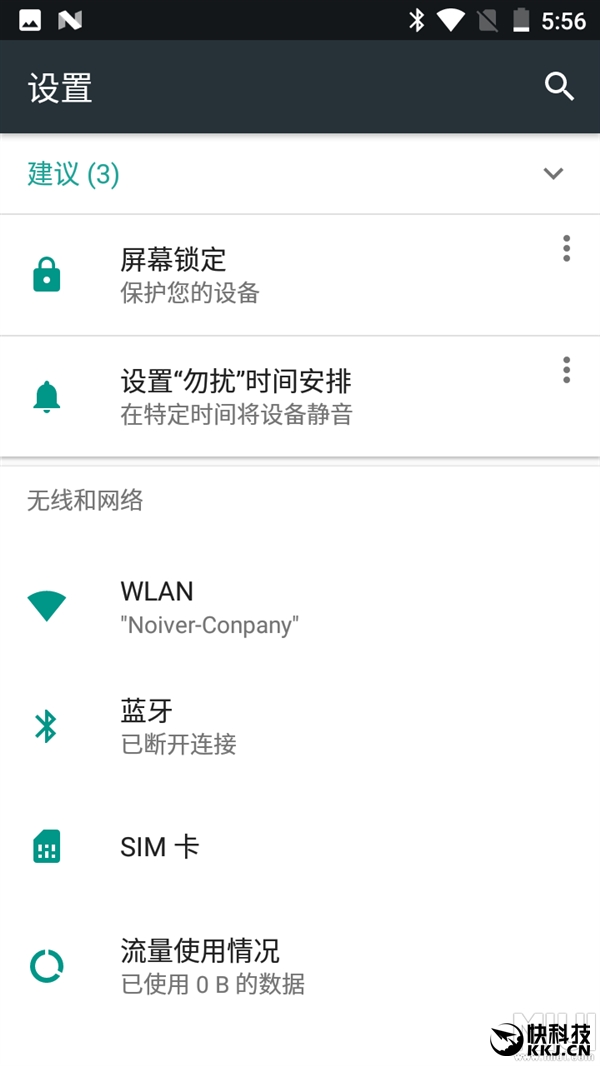The height and width of the screenshot is (1066, 600).
Task: Open overflow menu for 勿扰 schedule suggestion
Action: [x=566, y=370]
